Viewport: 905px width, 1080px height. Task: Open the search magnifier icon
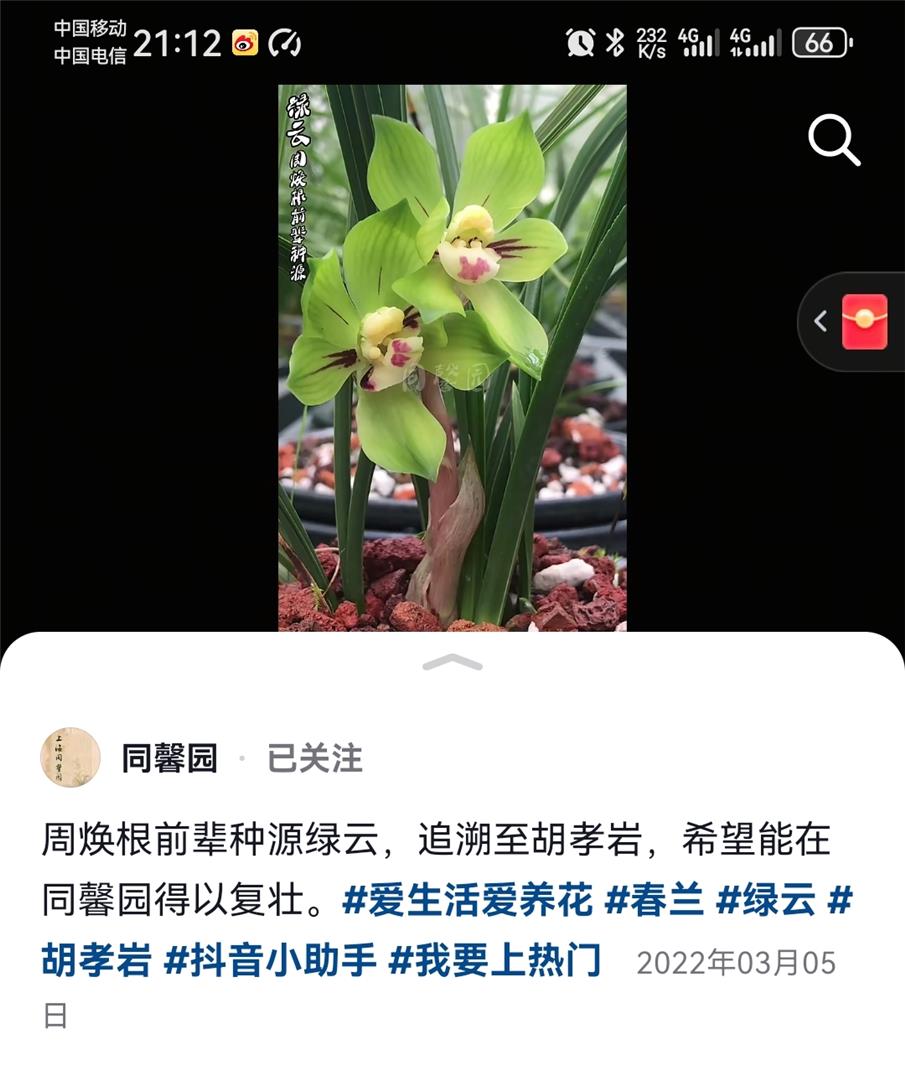[834, 141]
